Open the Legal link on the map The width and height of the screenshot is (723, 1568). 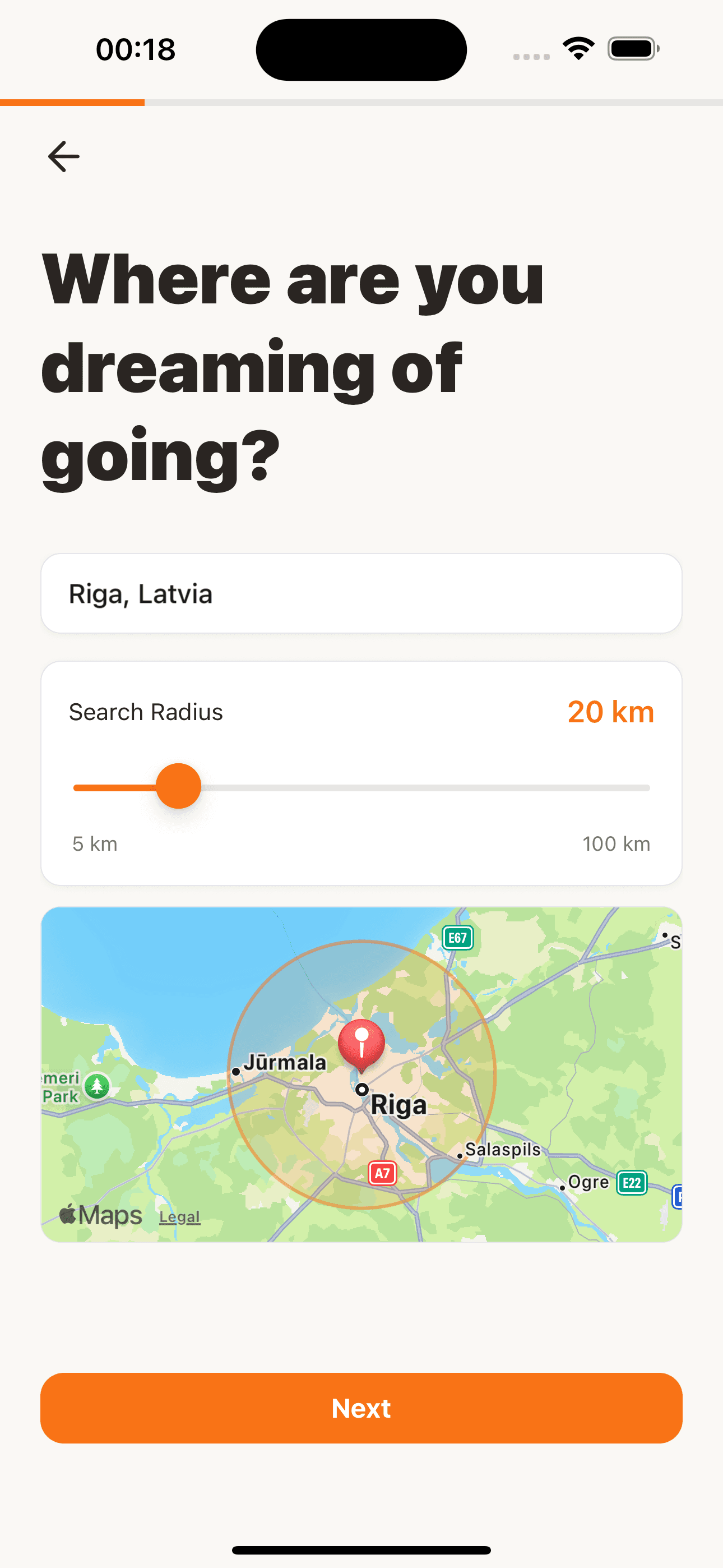point(179,1217)
